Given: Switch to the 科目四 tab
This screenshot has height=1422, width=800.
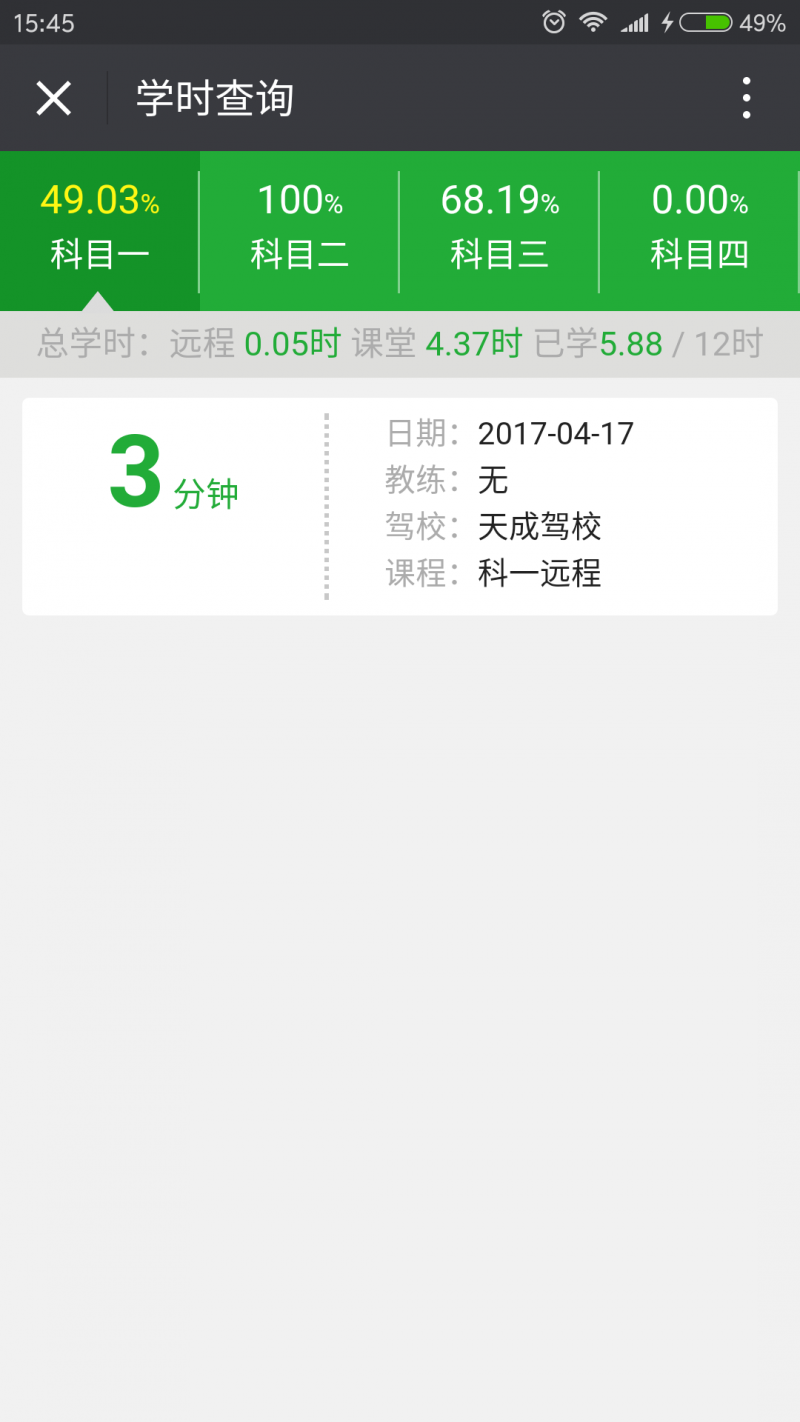Looking at the screenshot, I should pyautogui.click(x=700, y=231).
